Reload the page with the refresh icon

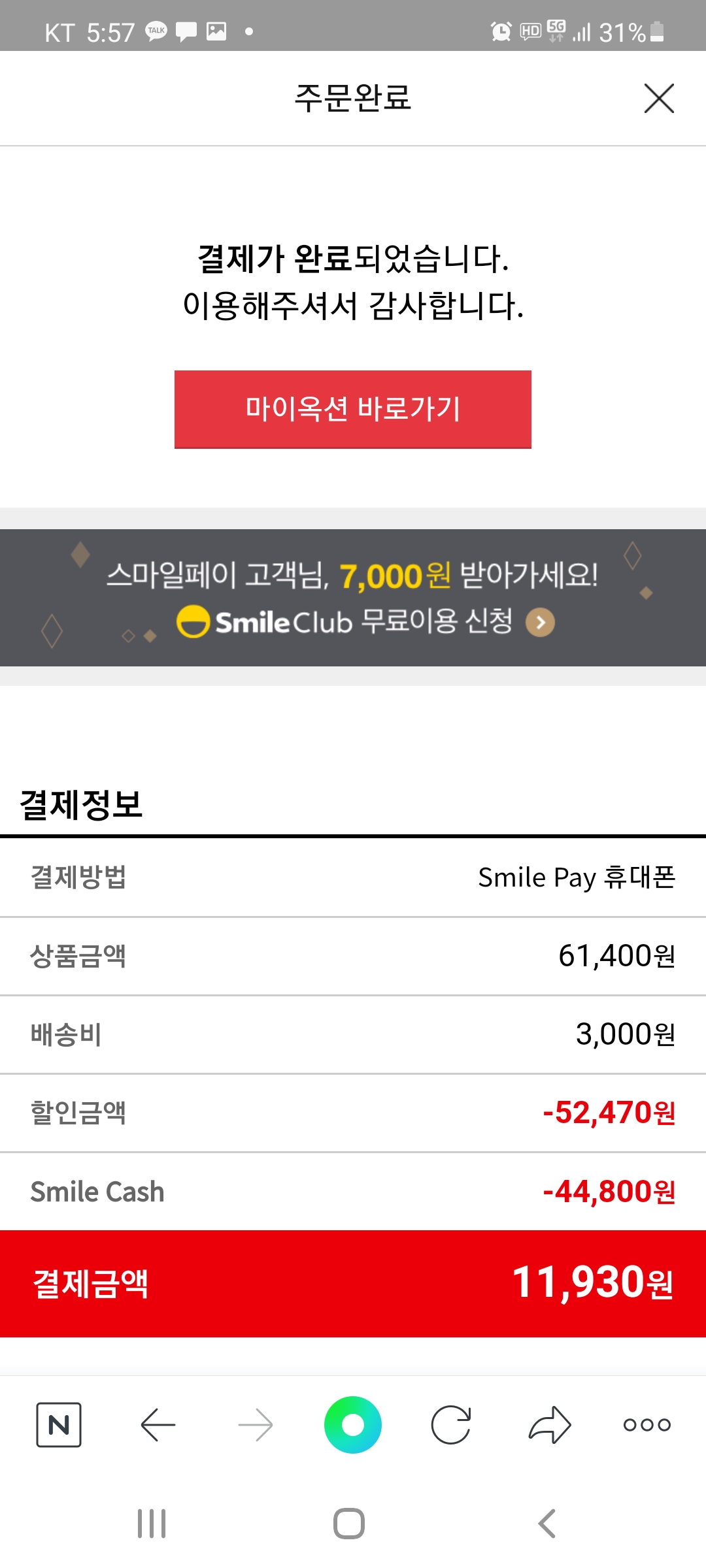(451, 1424)
